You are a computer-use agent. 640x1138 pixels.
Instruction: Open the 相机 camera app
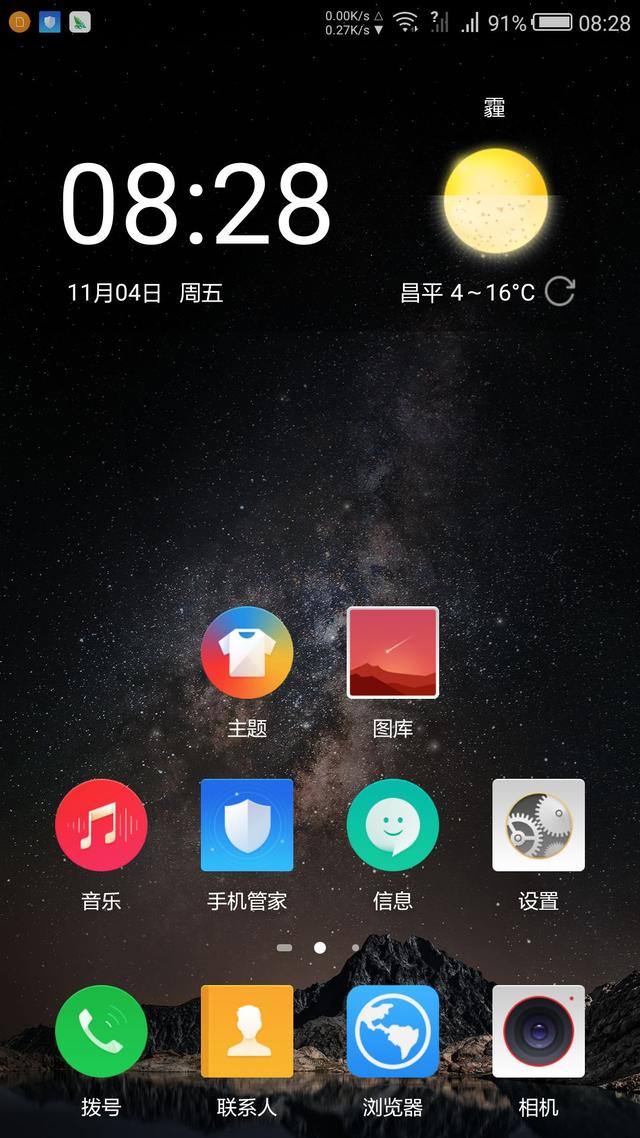click(538, 1031)
